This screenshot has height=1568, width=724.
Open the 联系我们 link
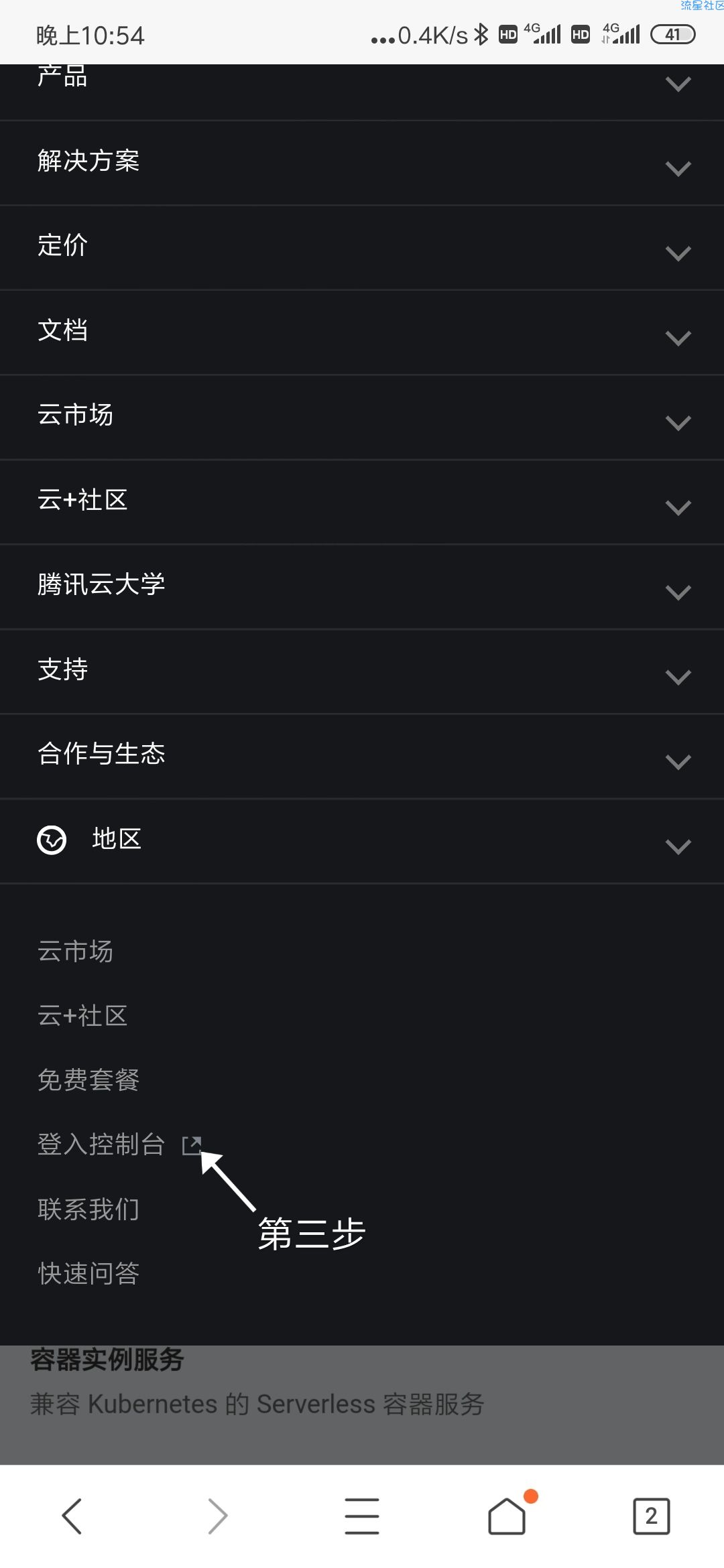pyautogui.click(x=88, y=1209)
